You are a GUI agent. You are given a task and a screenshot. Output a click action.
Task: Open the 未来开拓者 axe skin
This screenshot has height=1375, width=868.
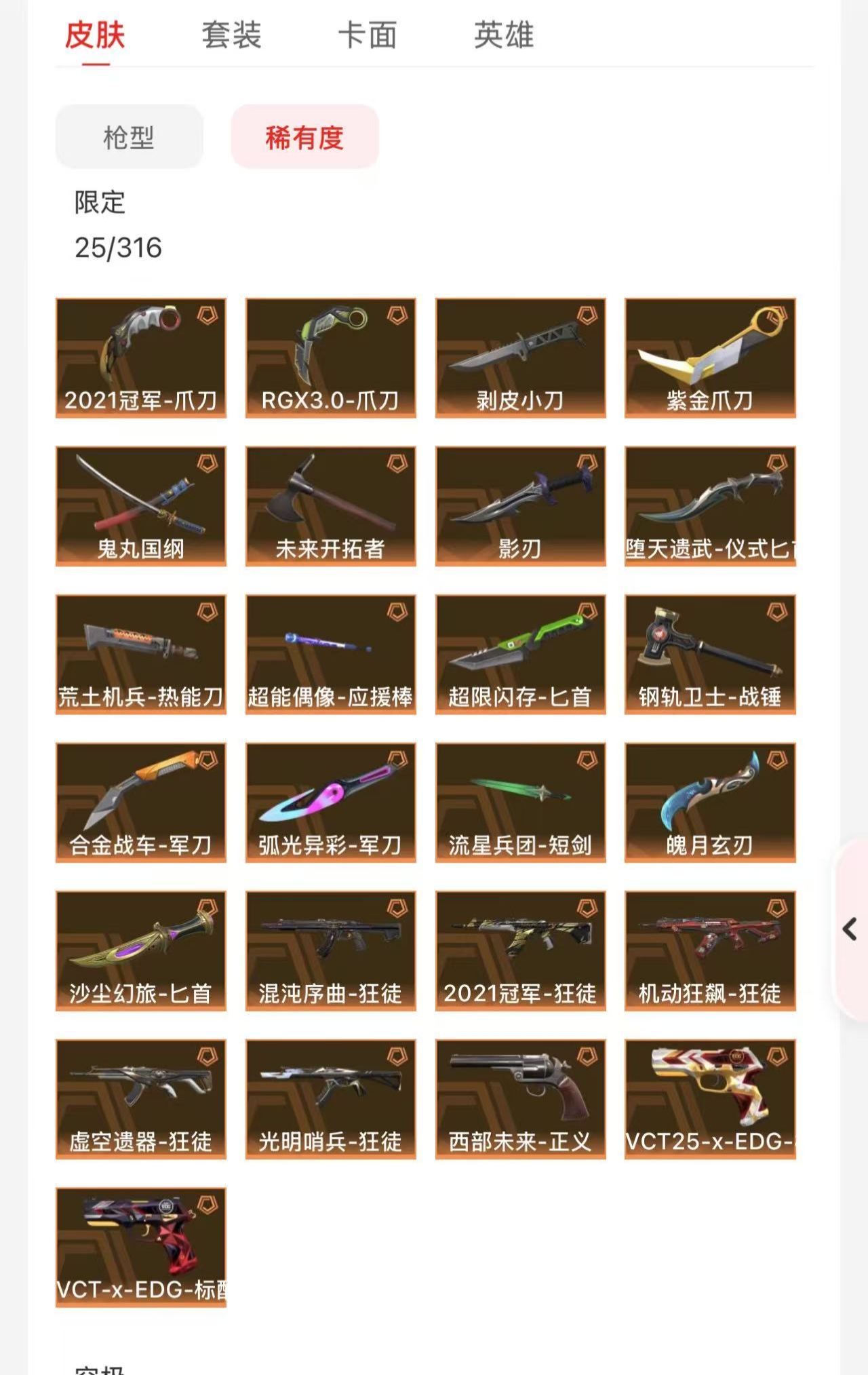330,506
